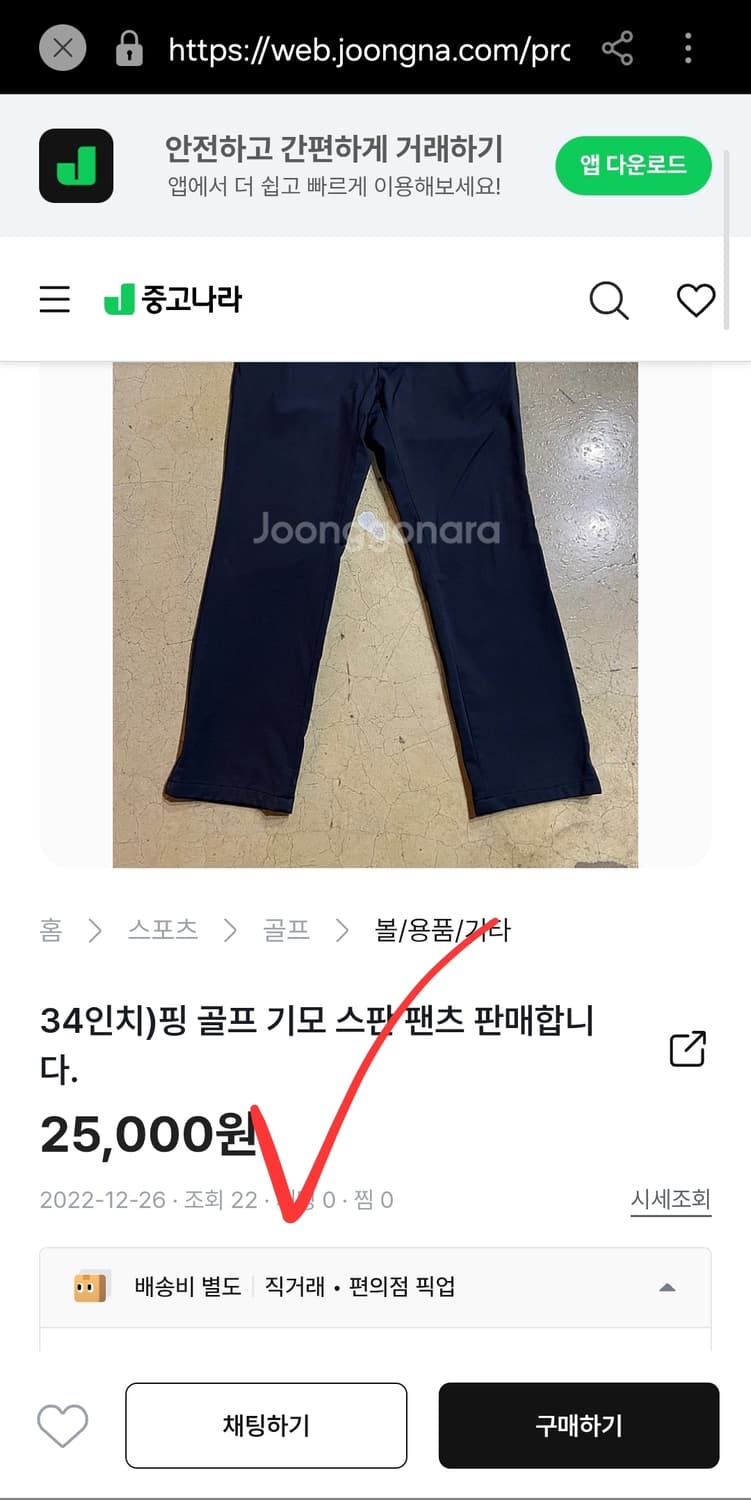
Task: Open the search icon
Action: (x=609, y=299)
